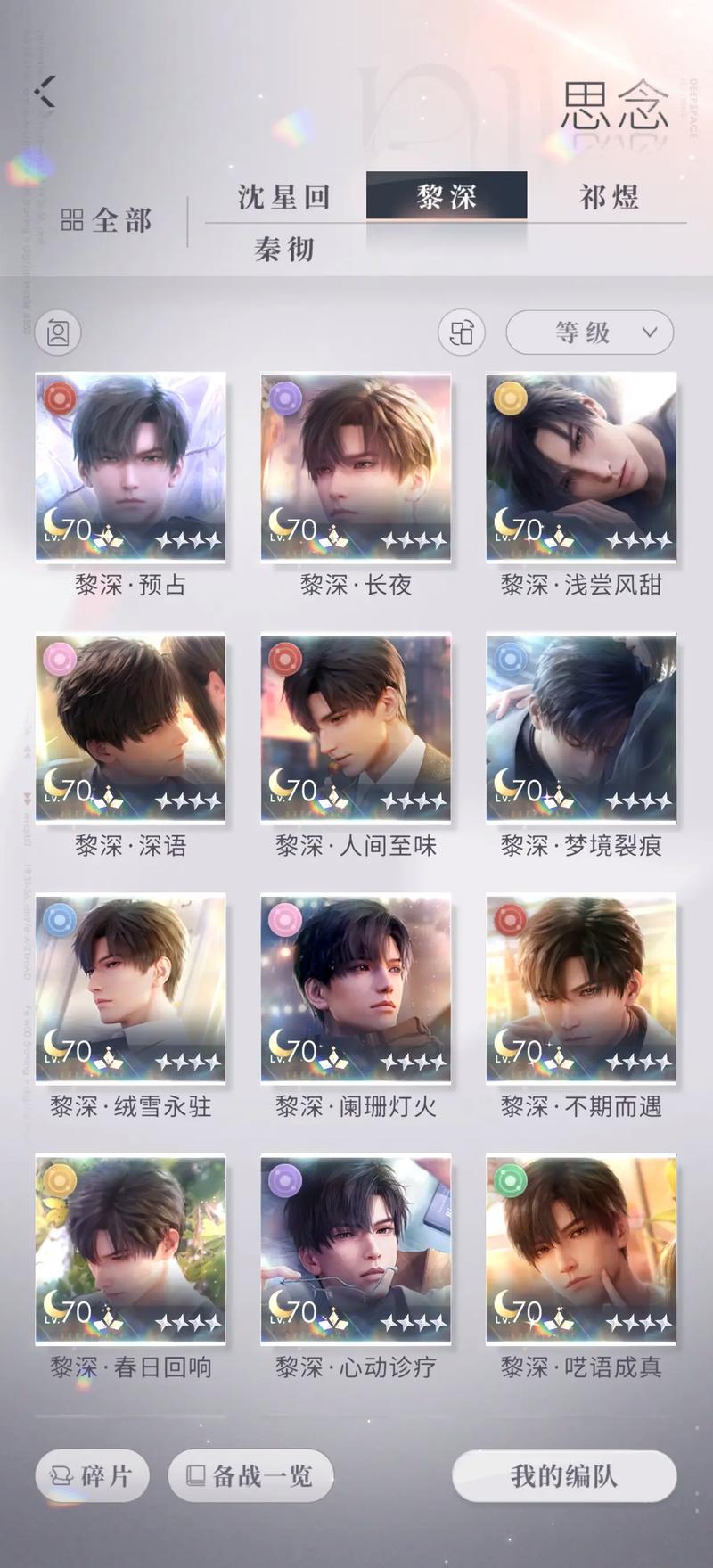
Task: Click the card sort/swap icon beside 等级
Action: (461, 332)
